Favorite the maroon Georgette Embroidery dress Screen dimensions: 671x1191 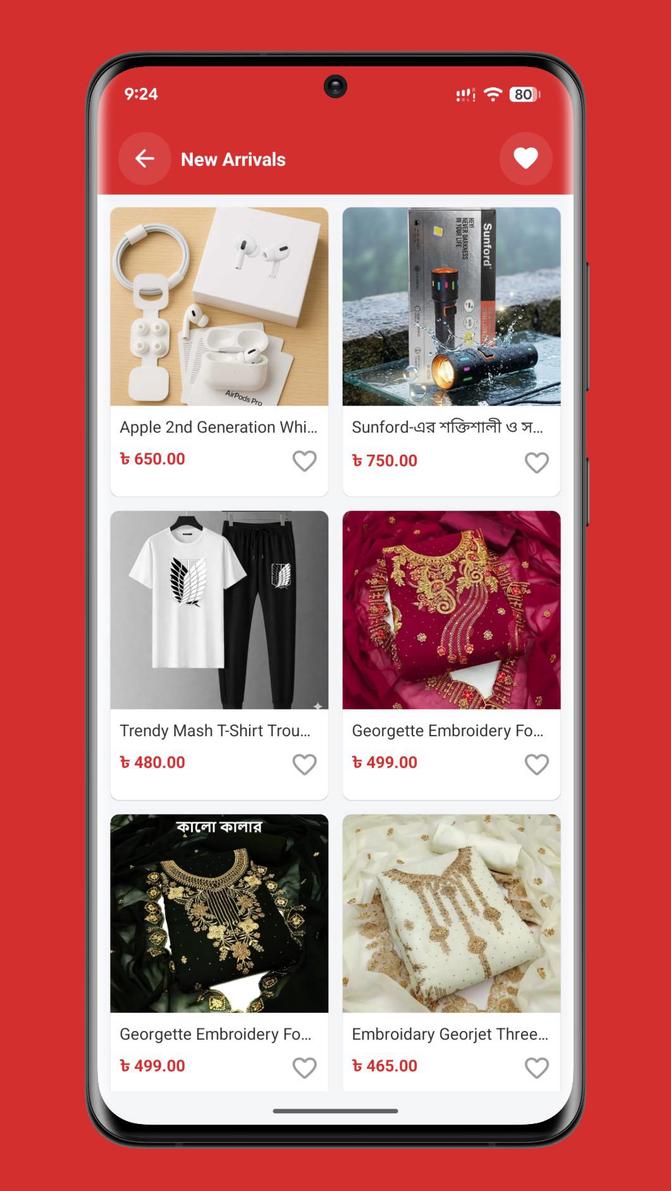[x=537, y=764]
